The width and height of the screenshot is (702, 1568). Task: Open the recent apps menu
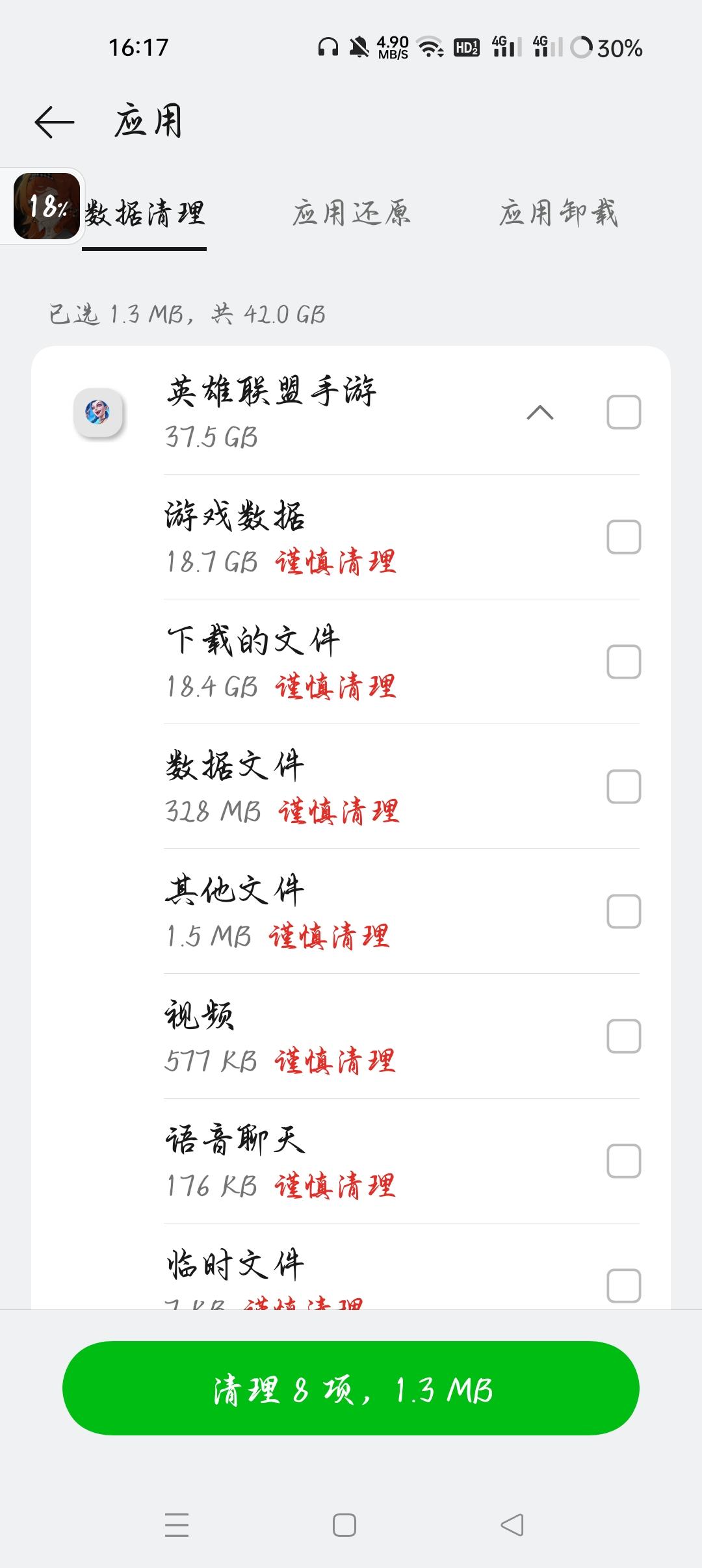(177, 1525)
